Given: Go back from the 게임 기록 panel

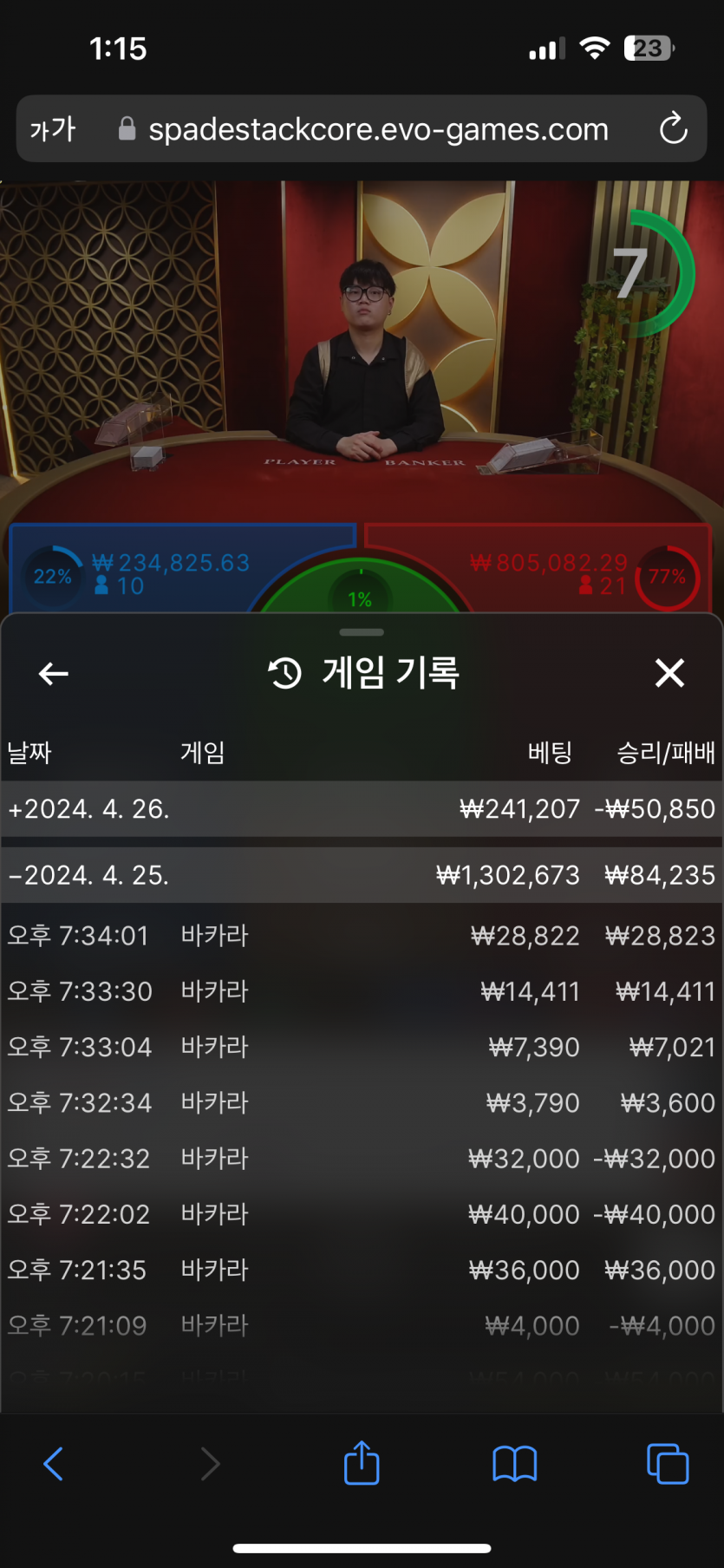Looking at the screenshot, I should tap(54, 673).
